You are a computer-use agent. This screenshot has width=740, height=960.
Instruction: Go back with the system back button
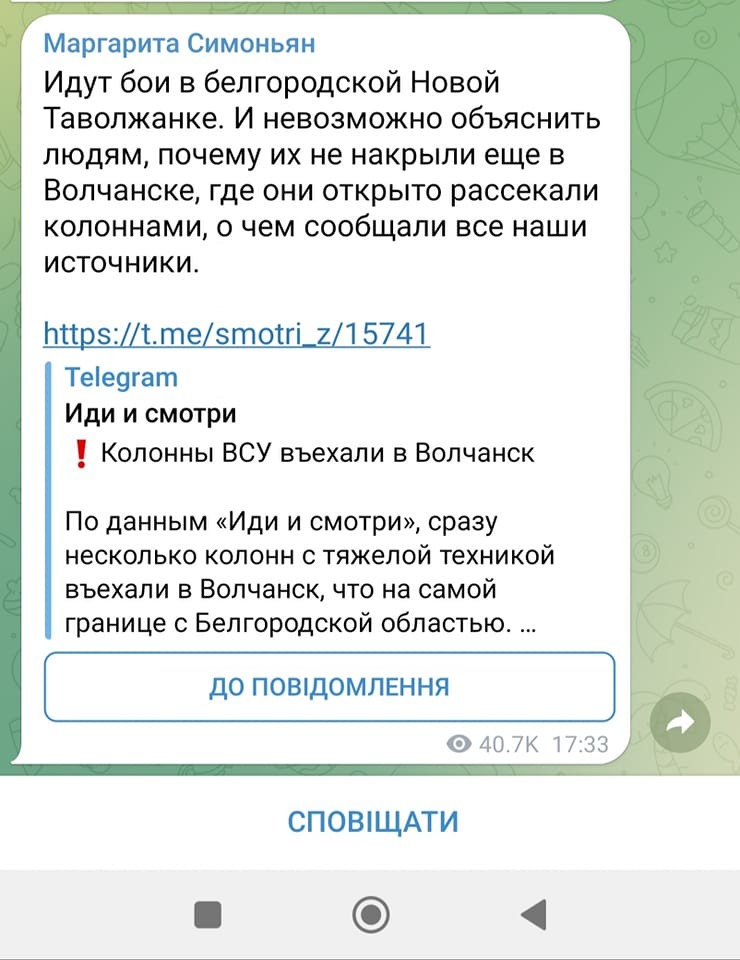point(534,913)
